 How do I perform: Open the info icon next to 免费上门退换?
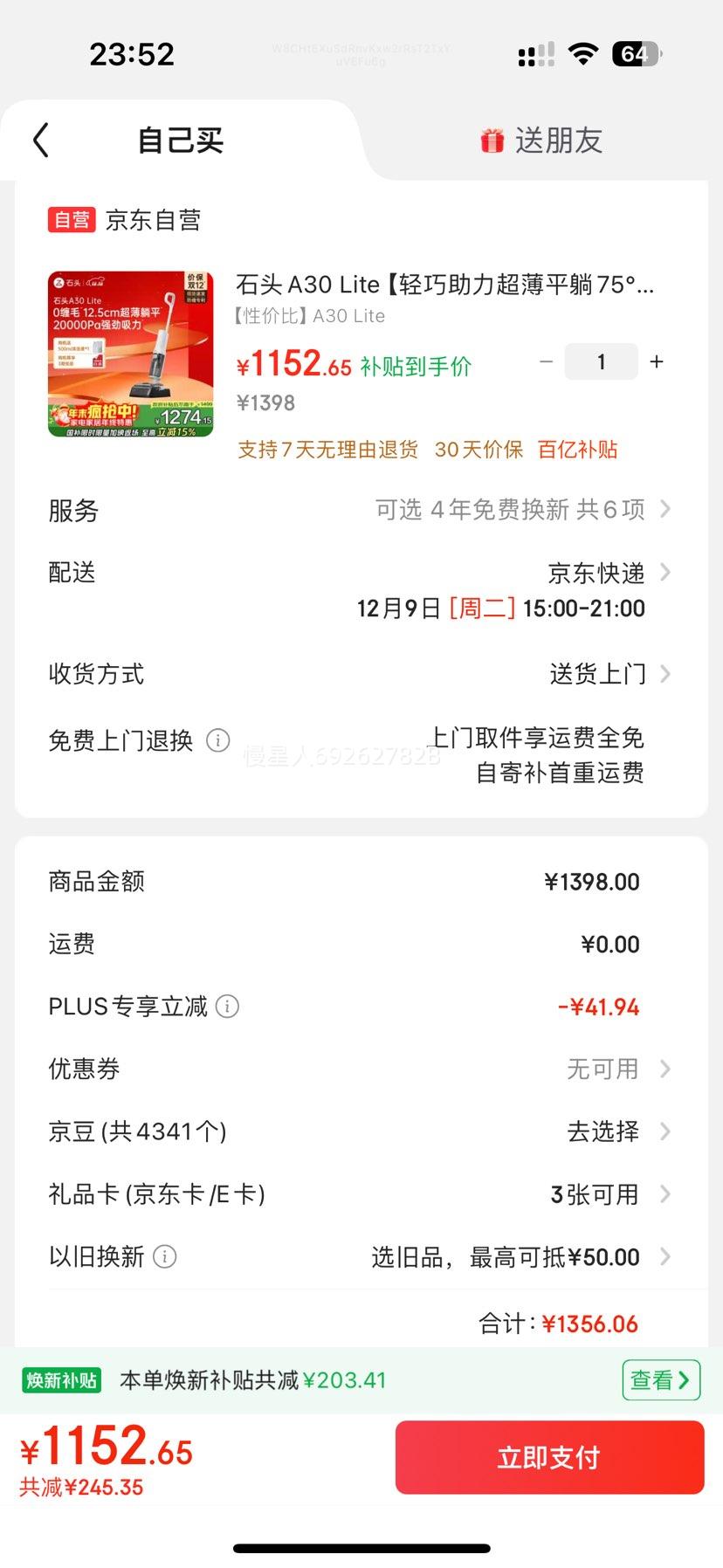pyautogui.click(x=217, y=739)
